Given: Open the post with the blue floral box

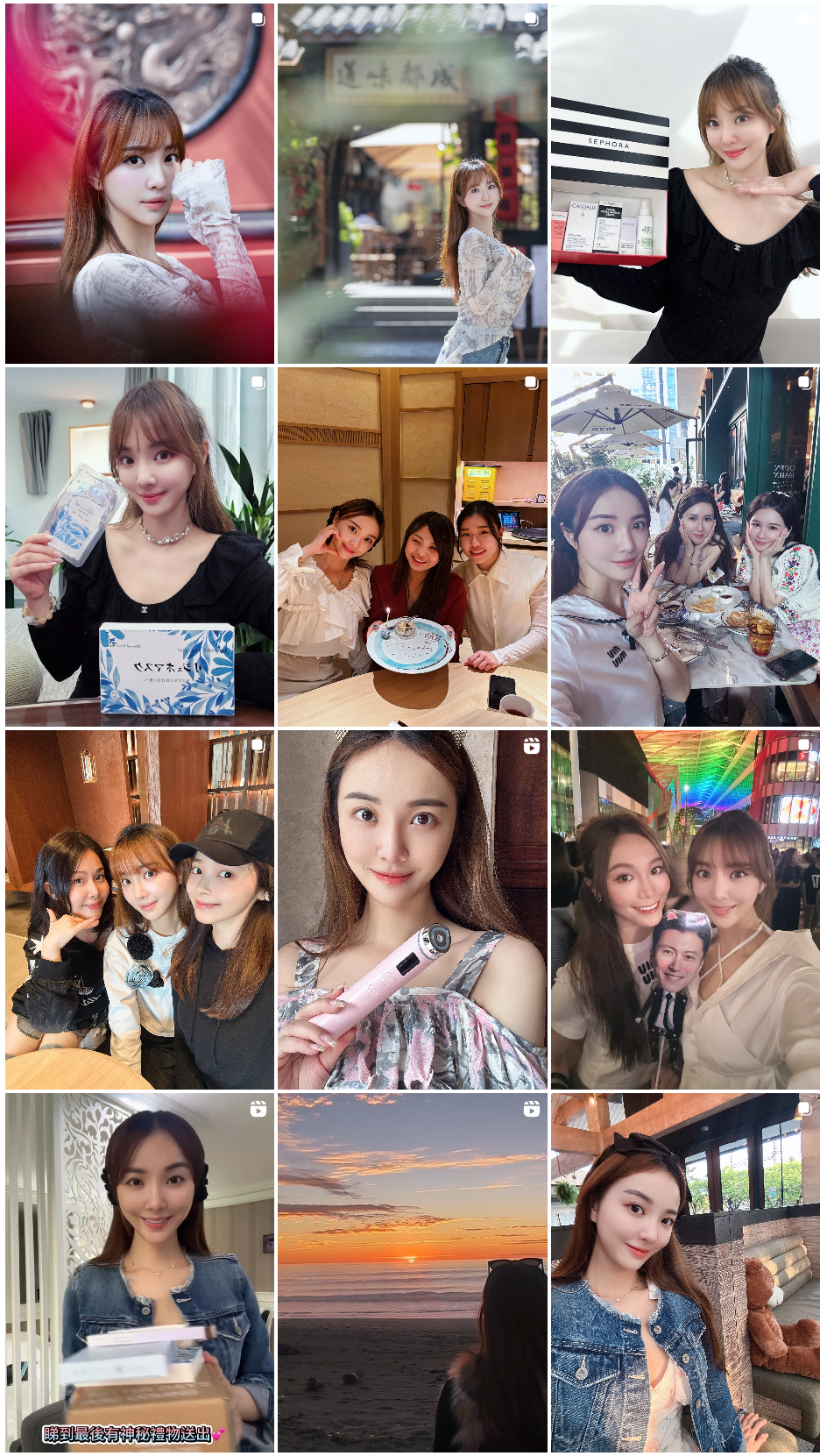Looking at the screenshot, I should [139, 546].
